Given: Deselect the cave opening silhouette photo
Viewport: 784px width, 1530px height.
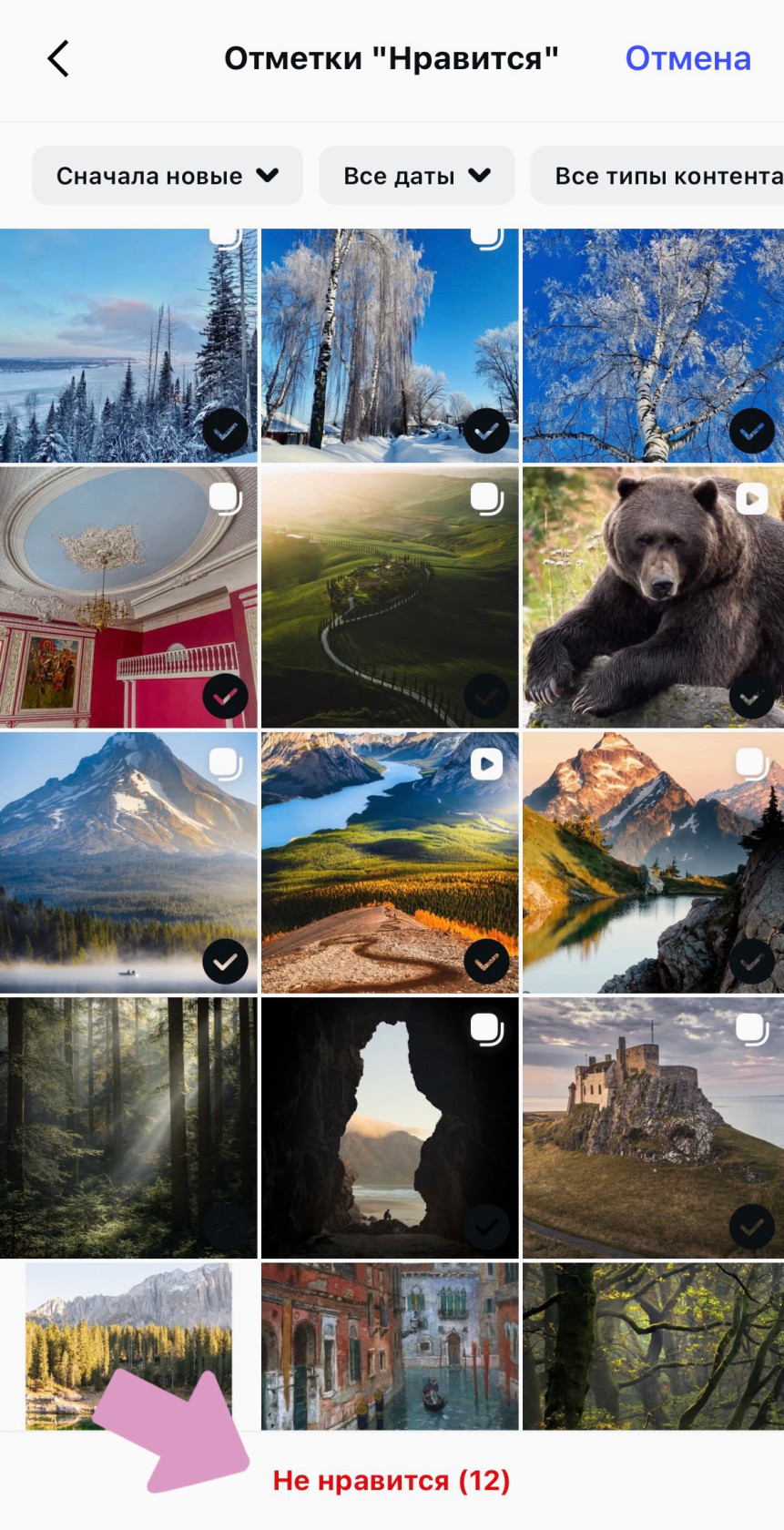Looking at the screenshot, I should pos(390,1127).
